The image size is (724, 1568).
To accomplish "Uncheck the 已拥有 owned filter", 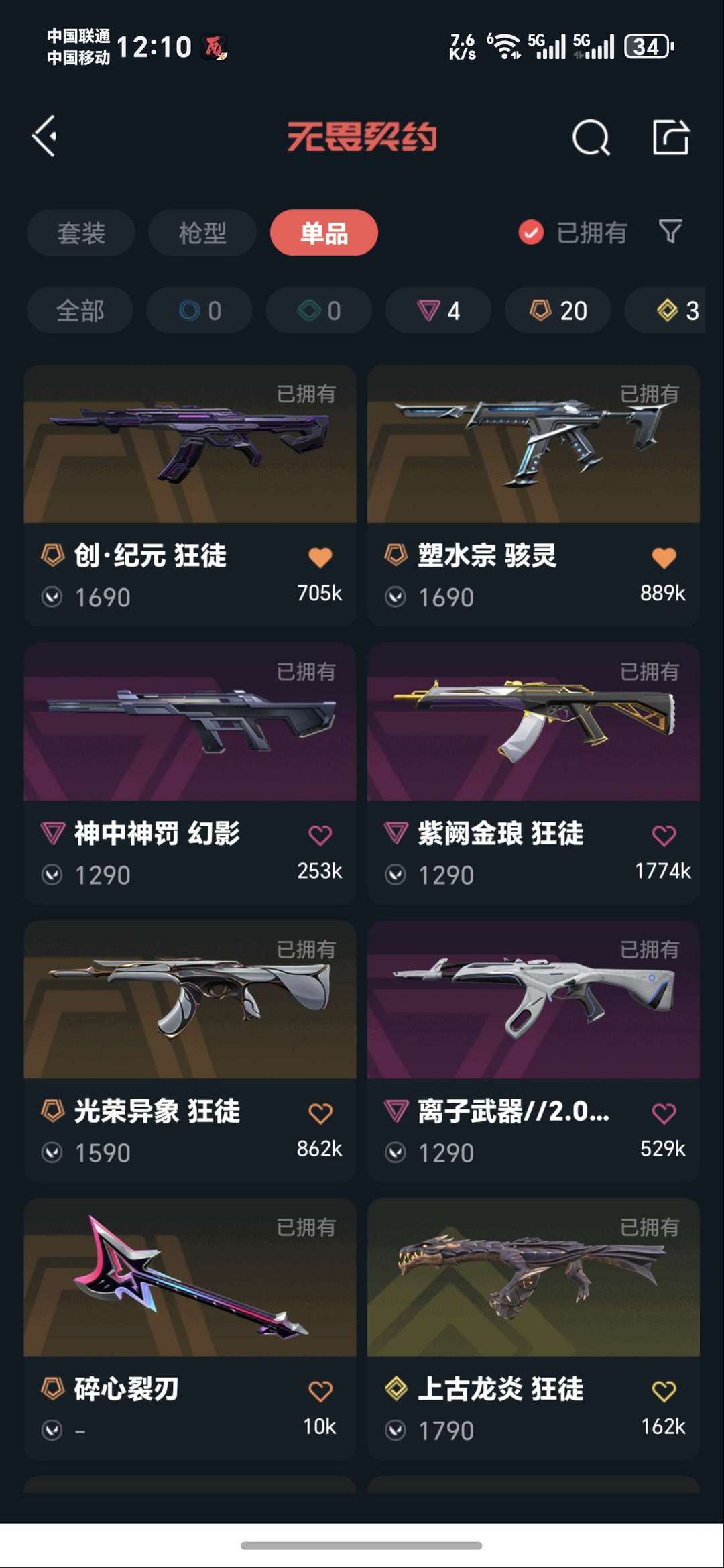I will coord(530,233).
